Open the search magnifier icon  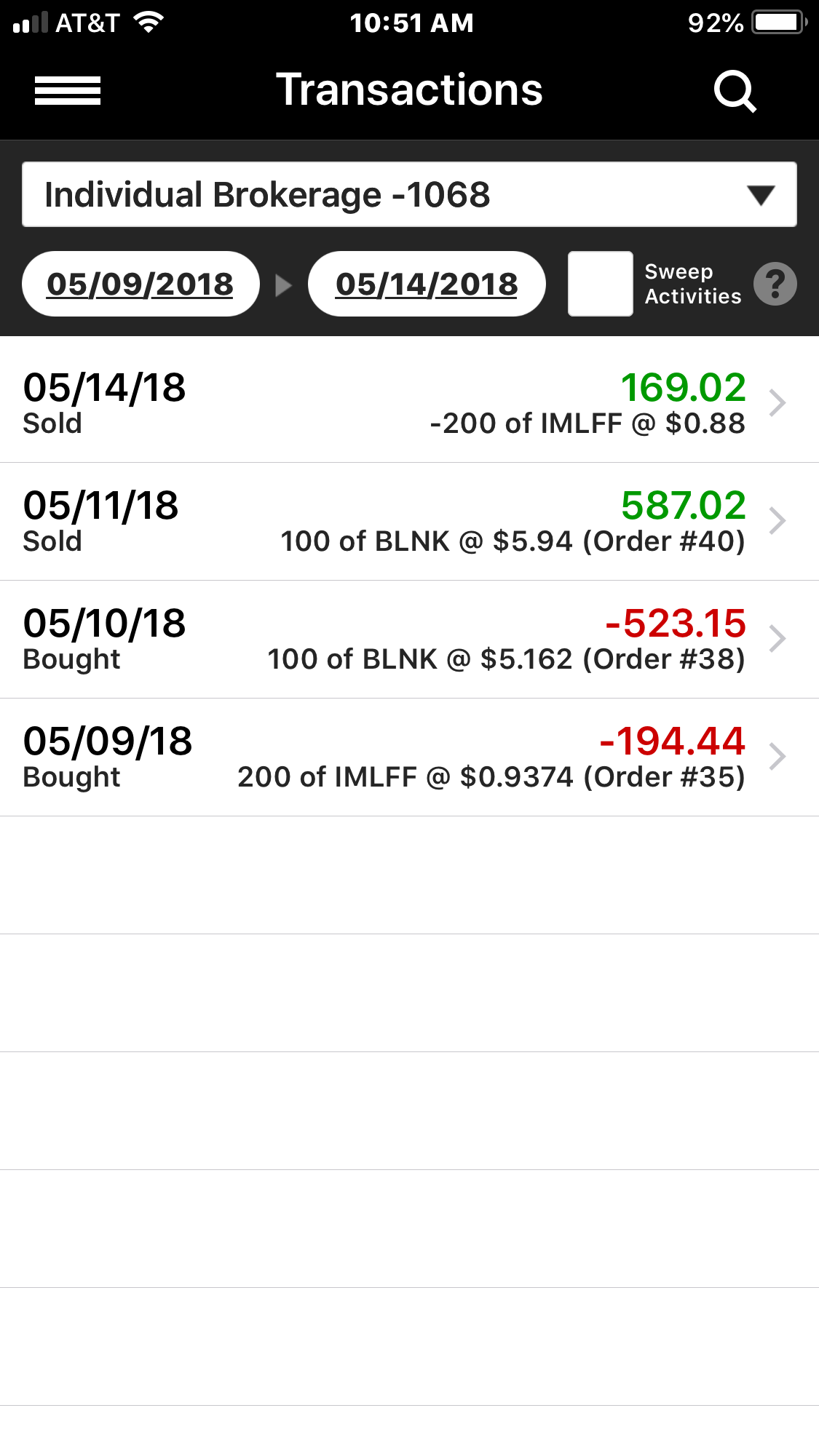(x=735, y=91)
